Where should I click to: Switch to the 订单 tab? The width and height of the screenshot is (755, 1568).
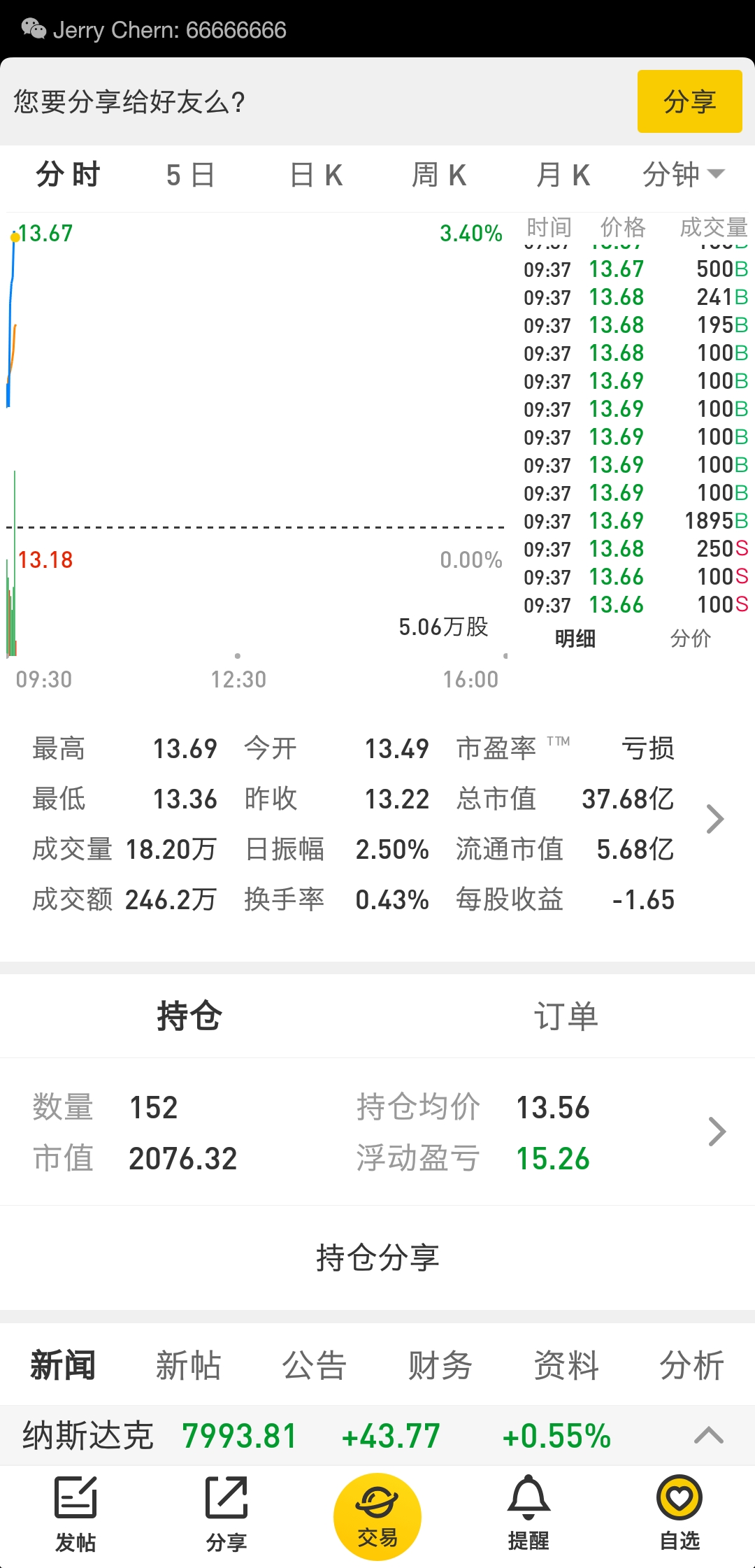click(x=566, y=1016)
